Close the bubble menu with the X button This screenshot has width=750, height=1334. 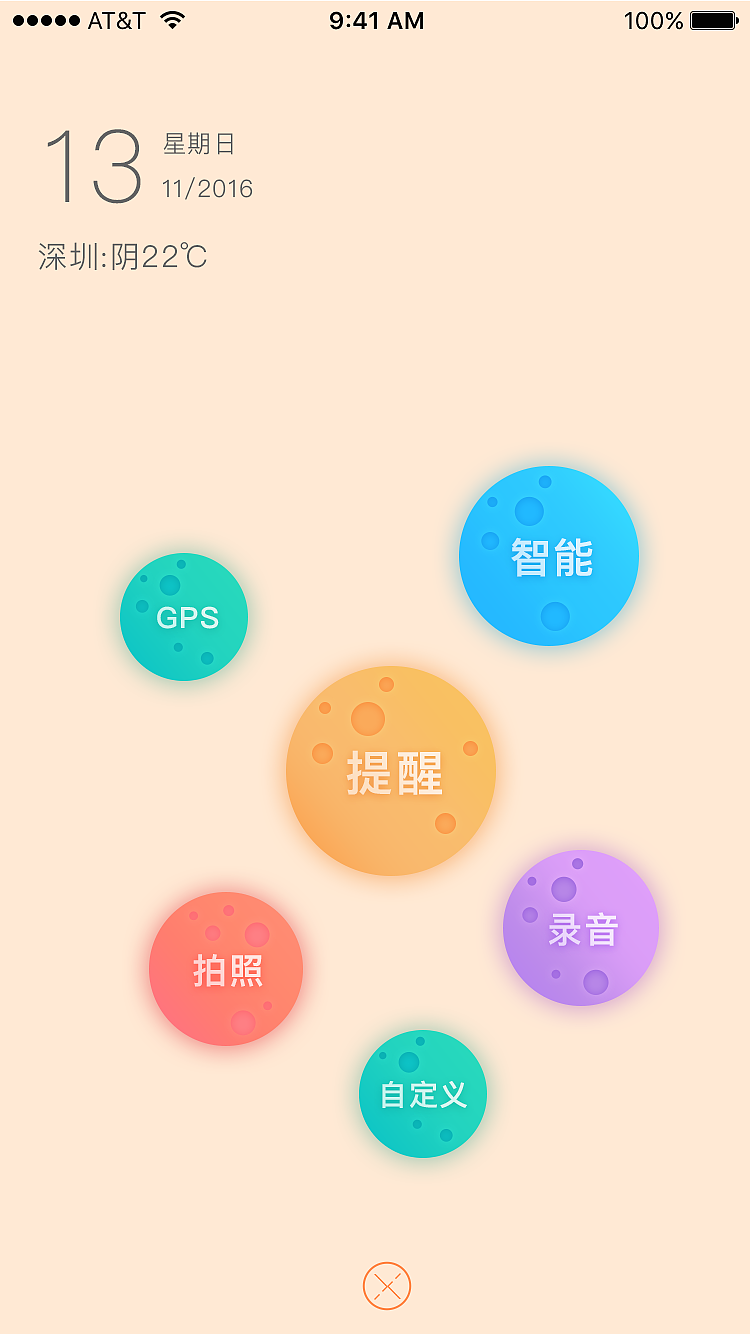coord(386,1286)
